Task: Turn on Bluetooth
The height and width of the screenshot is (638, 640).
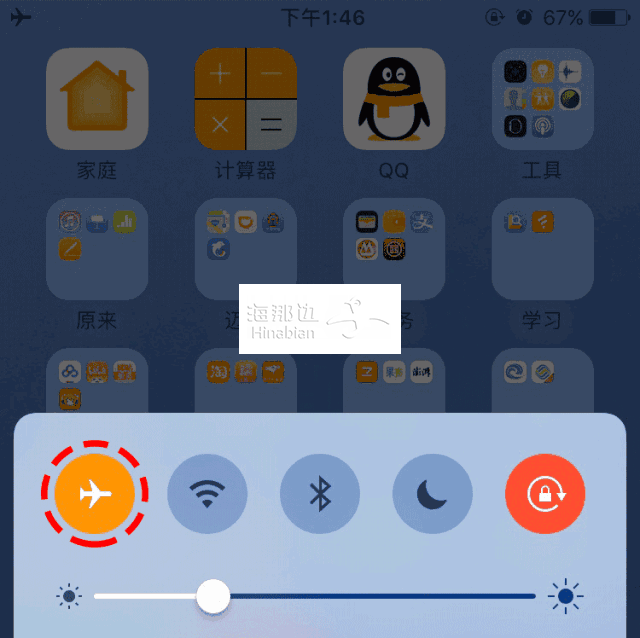Action: [319, 493]
